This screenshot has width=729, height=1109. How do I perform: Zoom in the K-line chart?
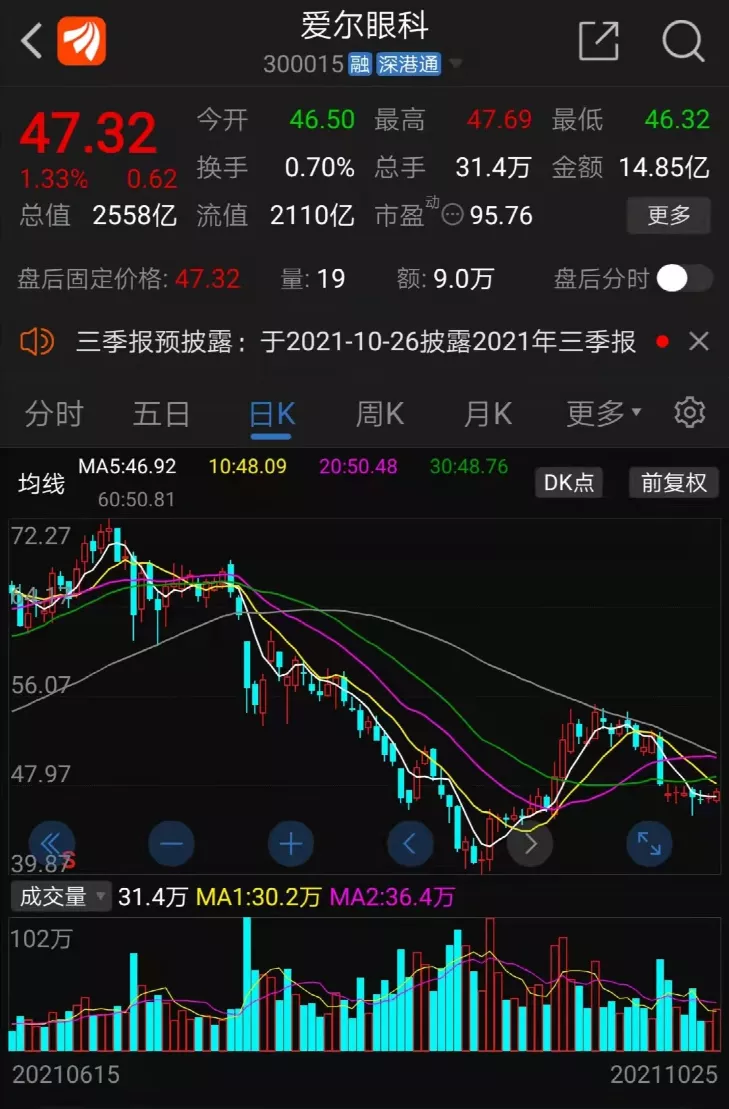point(290,844)
